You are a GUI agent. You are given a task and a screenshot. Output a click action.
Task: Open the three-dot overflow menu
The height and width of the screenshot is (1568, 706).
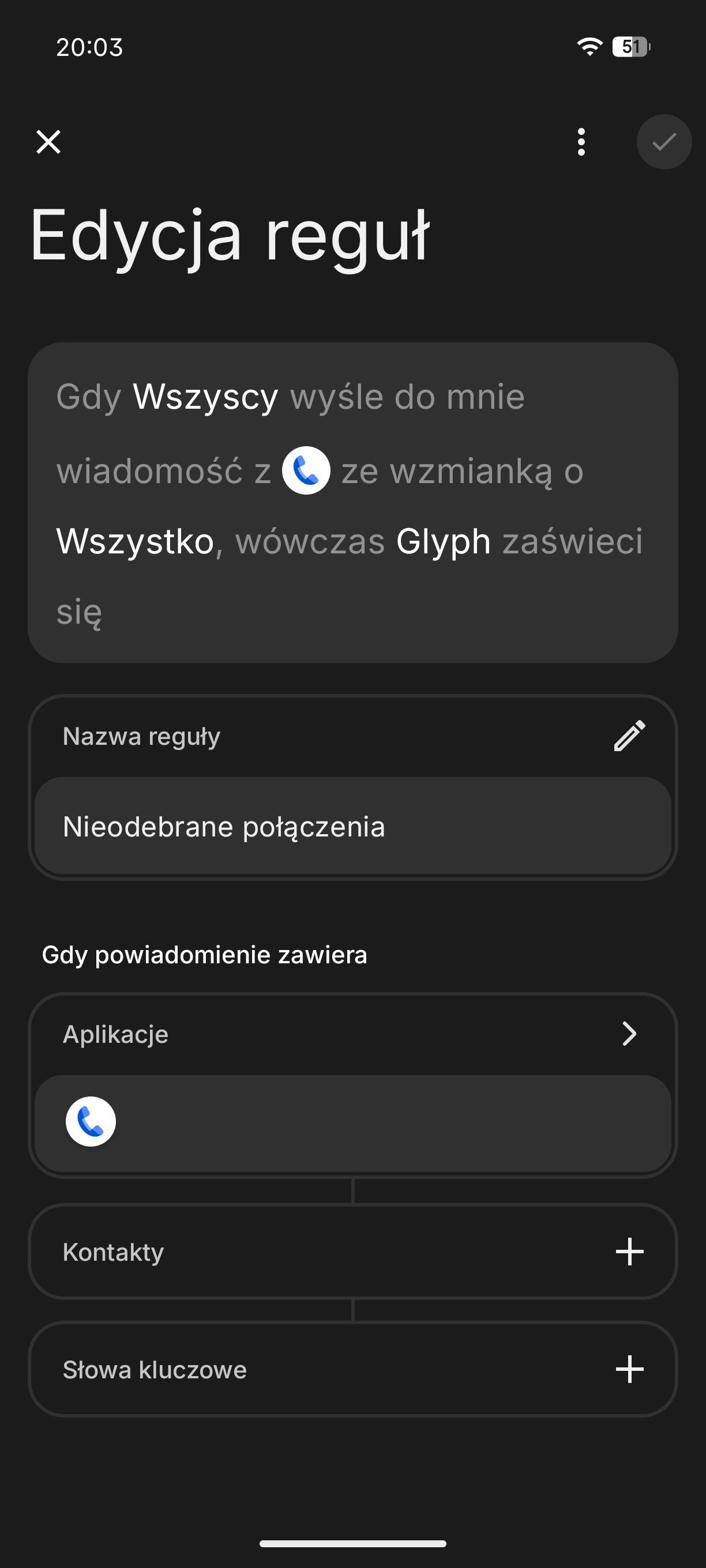(x=581, y=142)
